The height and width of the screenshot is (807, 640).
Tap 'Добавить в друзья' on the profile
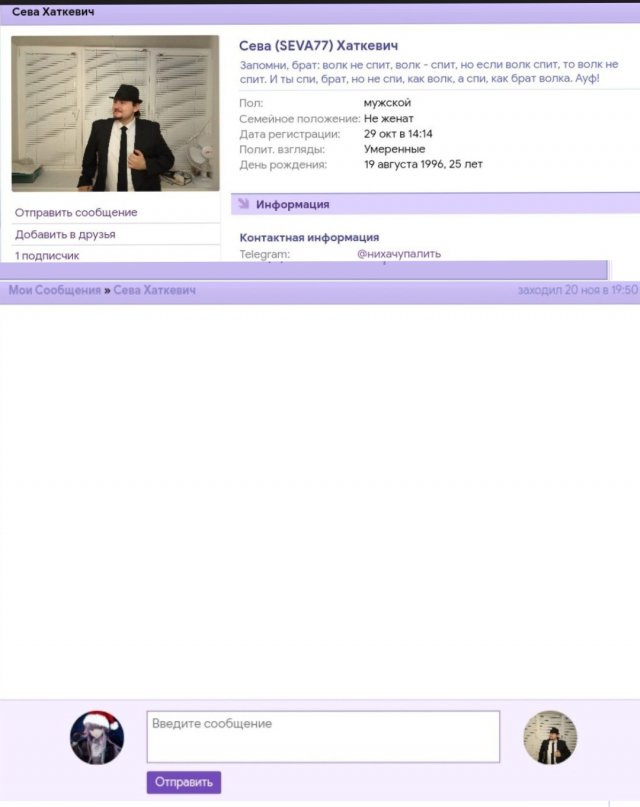tap(65, 234)
